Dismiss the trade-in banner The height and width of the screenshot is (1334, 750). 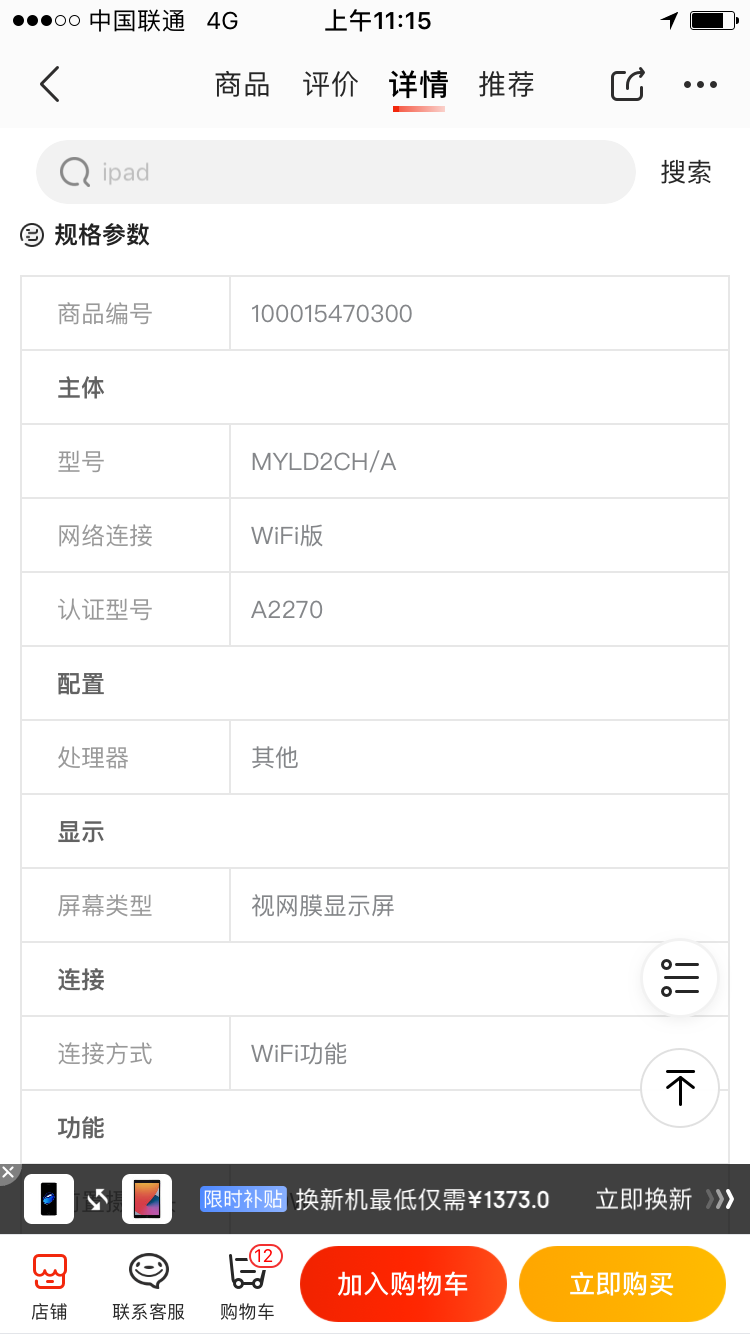click(8, 1171)
